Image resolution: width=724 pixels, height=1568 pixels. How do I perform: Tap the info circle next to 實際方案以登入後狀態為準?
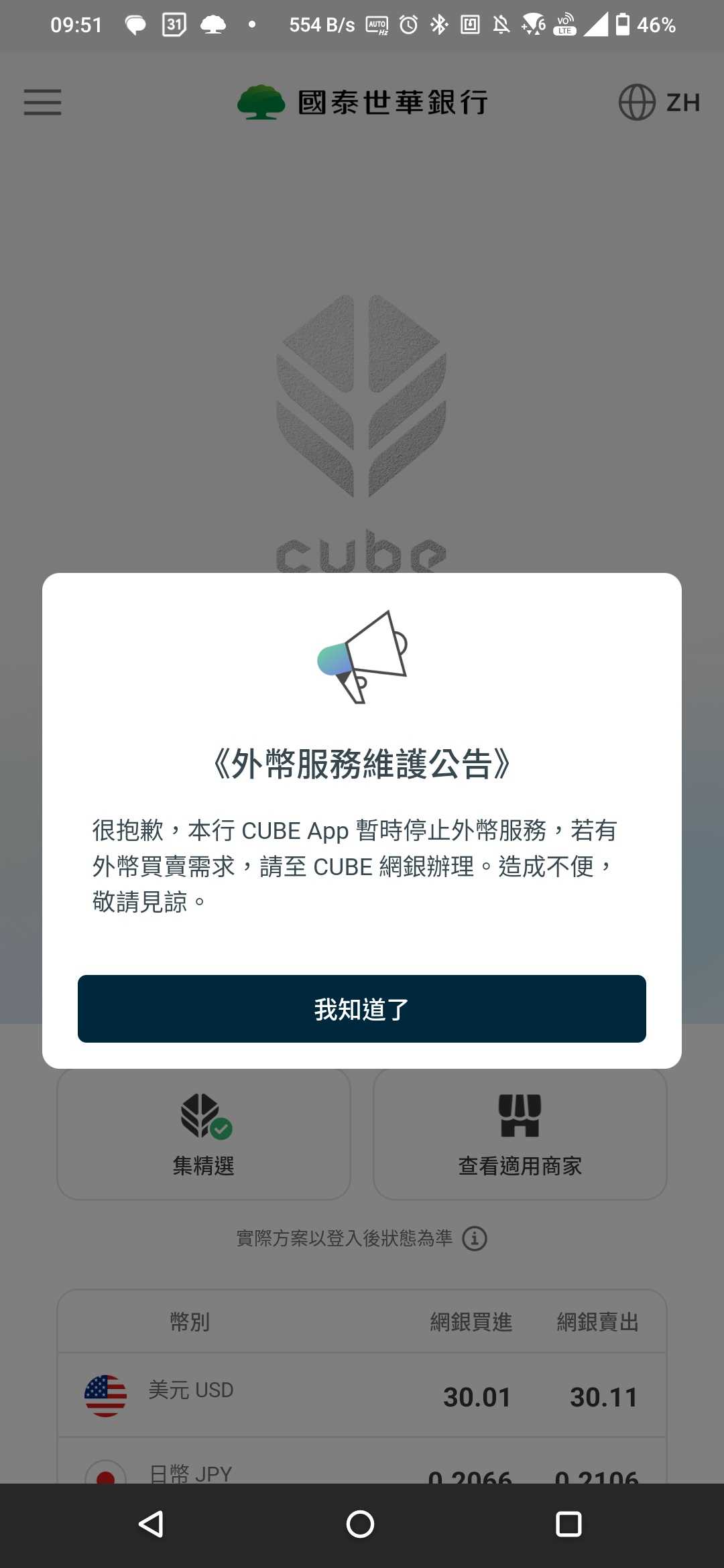475,1238
